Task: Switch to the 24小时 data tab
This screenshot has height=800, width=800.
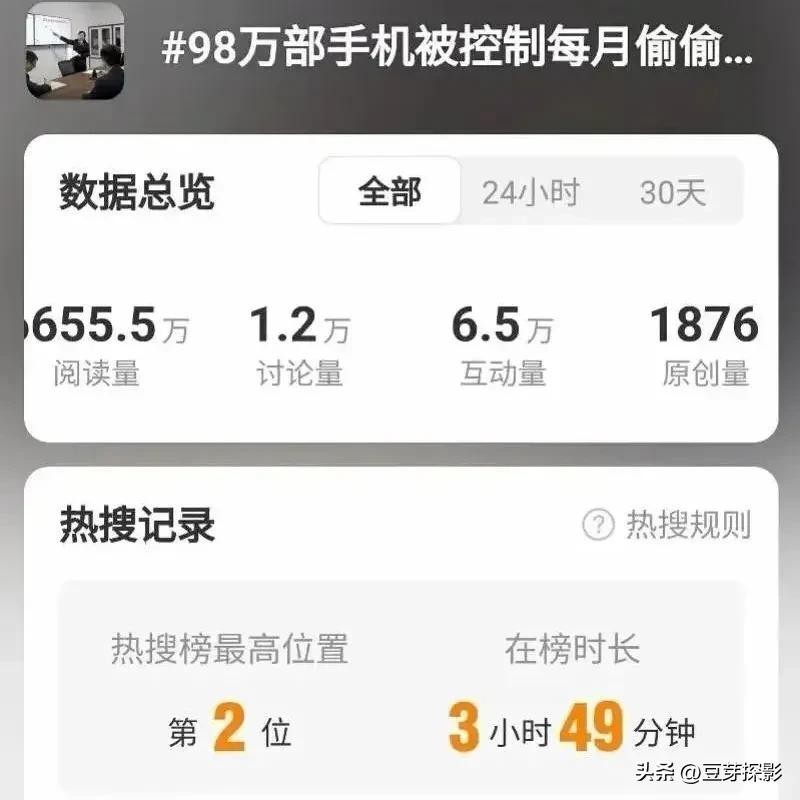Action: point(530,192)
